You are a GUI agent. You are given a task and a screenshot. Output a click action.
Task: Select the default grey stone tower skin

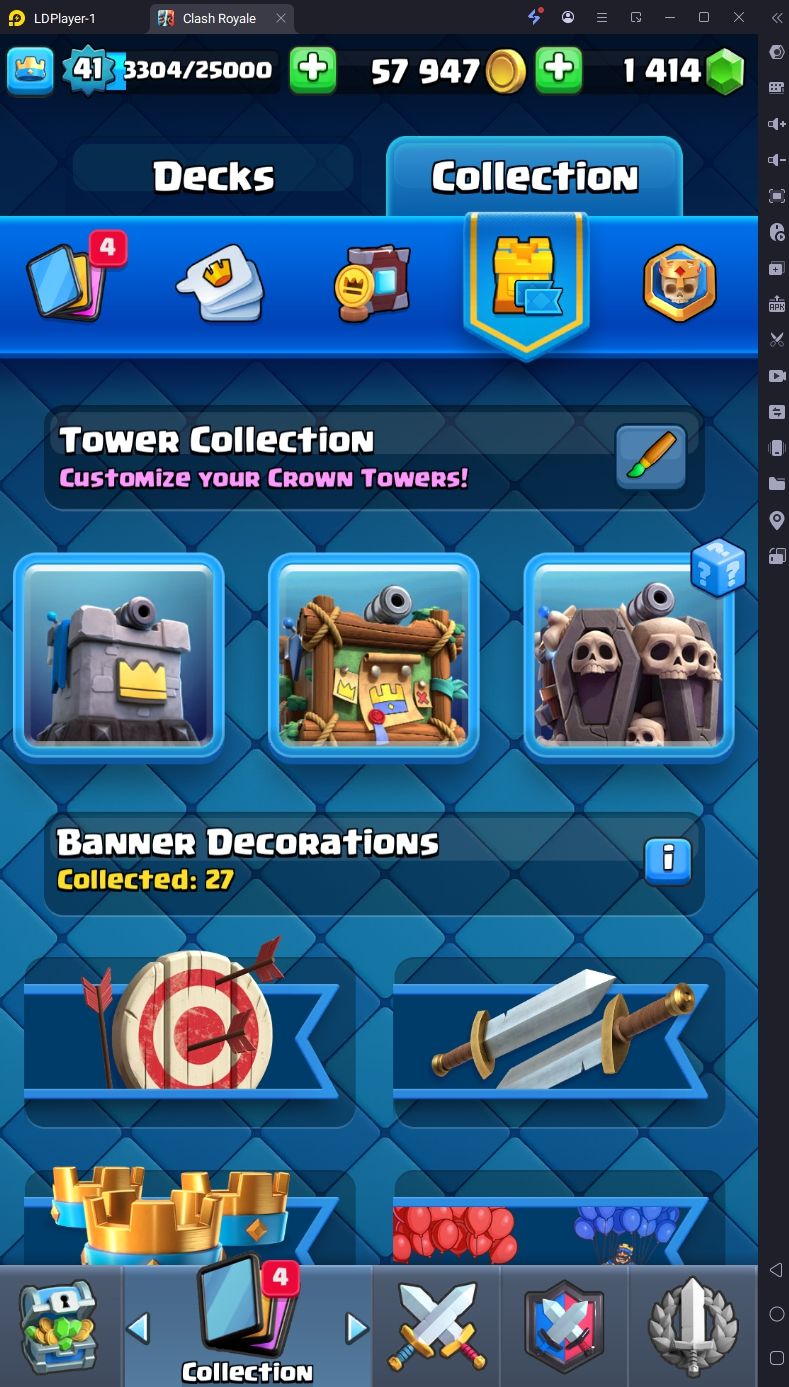click(118, 656)
